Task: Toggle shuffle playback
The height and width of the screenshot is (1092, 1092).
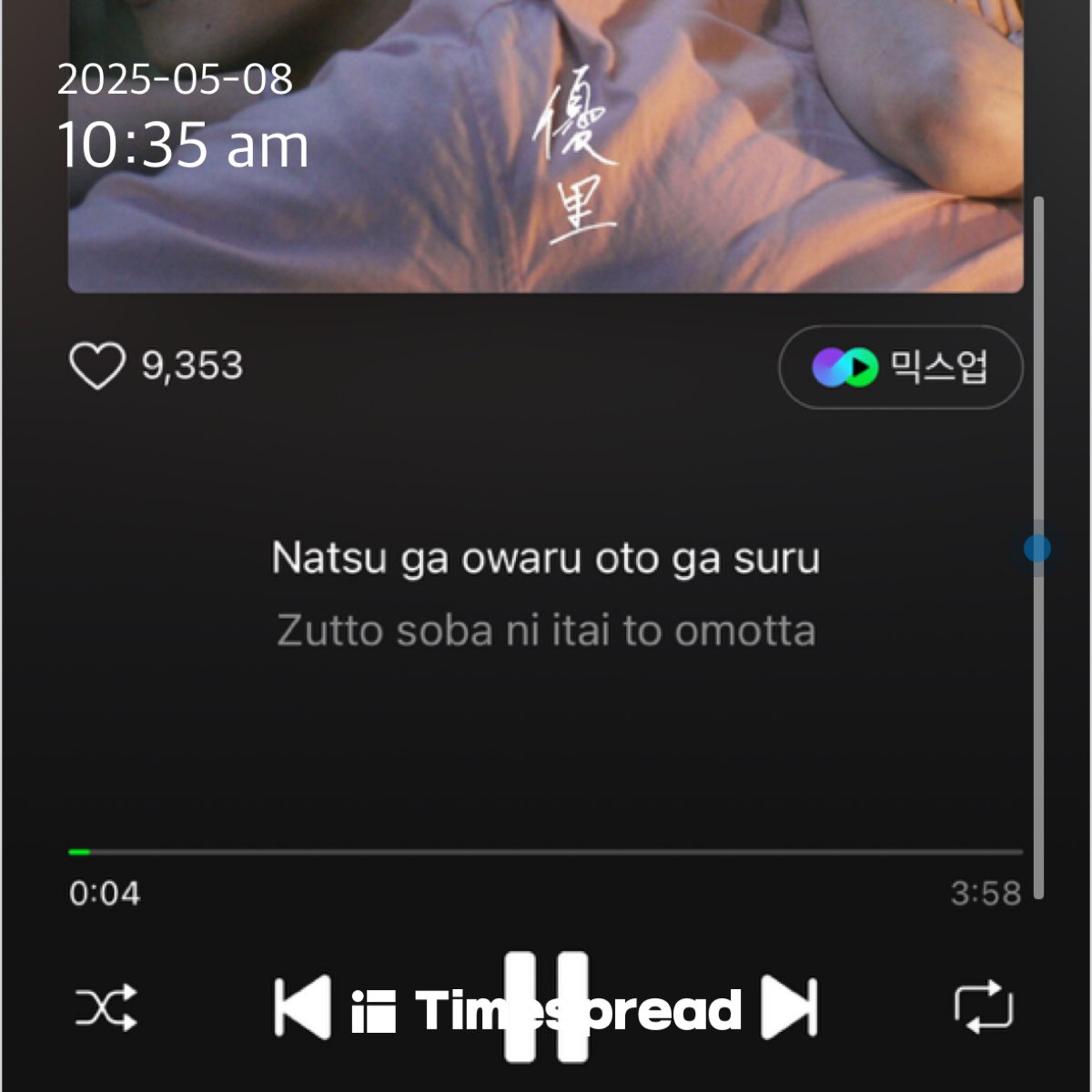Action: pyautogui.click(x=106, y=1007)
